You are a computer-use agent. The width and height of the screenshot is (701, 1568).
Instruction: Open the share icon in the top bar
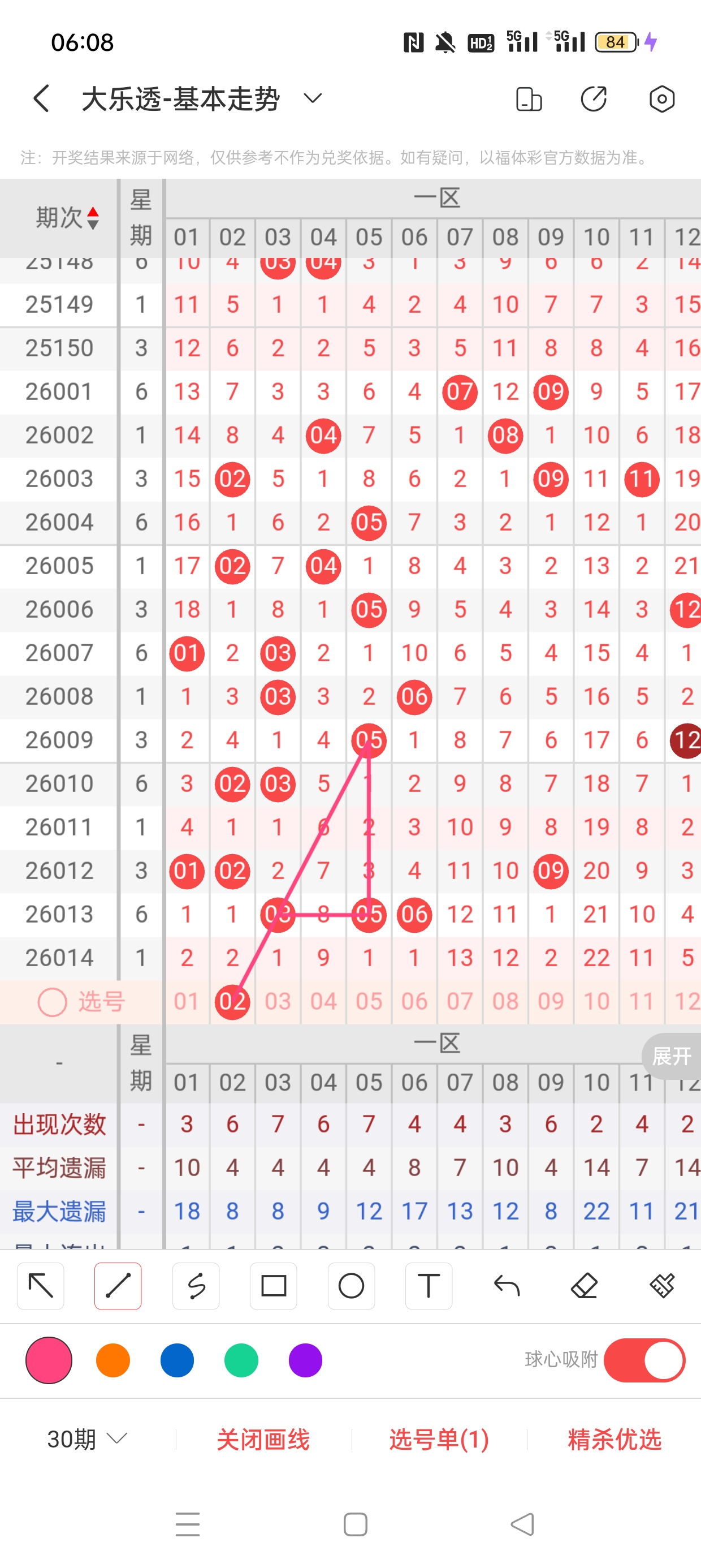[x=593, y=98]
